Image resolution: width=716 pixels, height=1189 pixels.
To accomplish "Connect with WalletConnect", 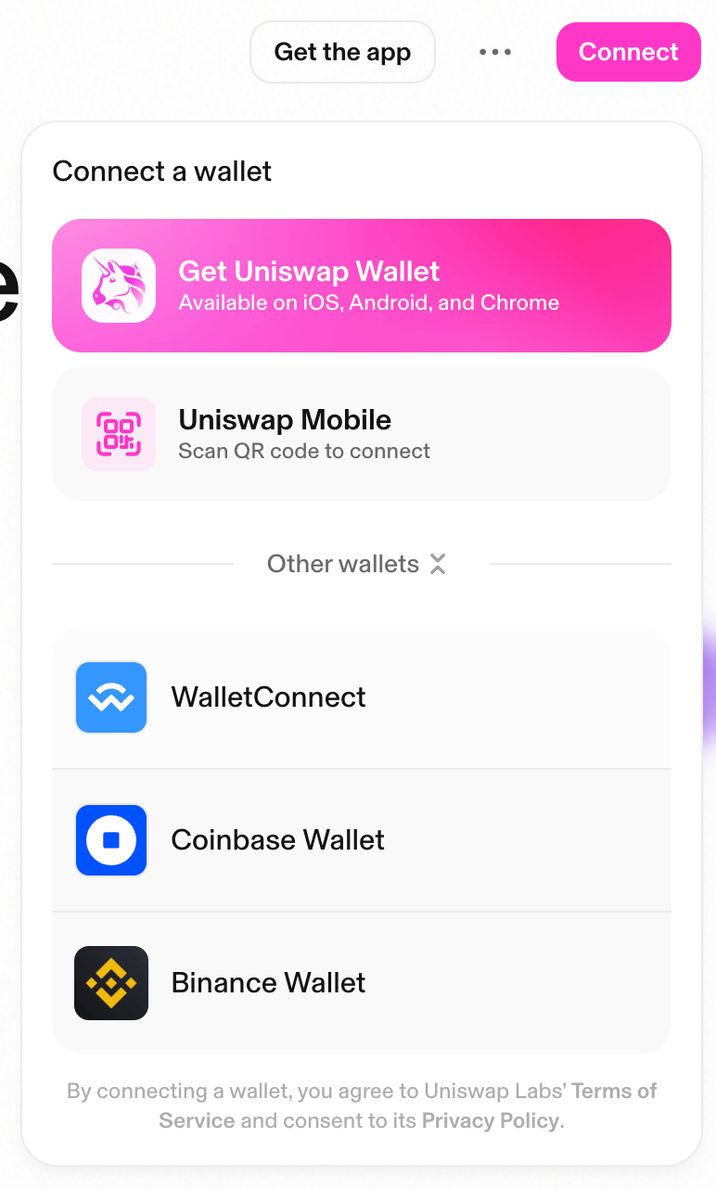I will click(361, 697).
